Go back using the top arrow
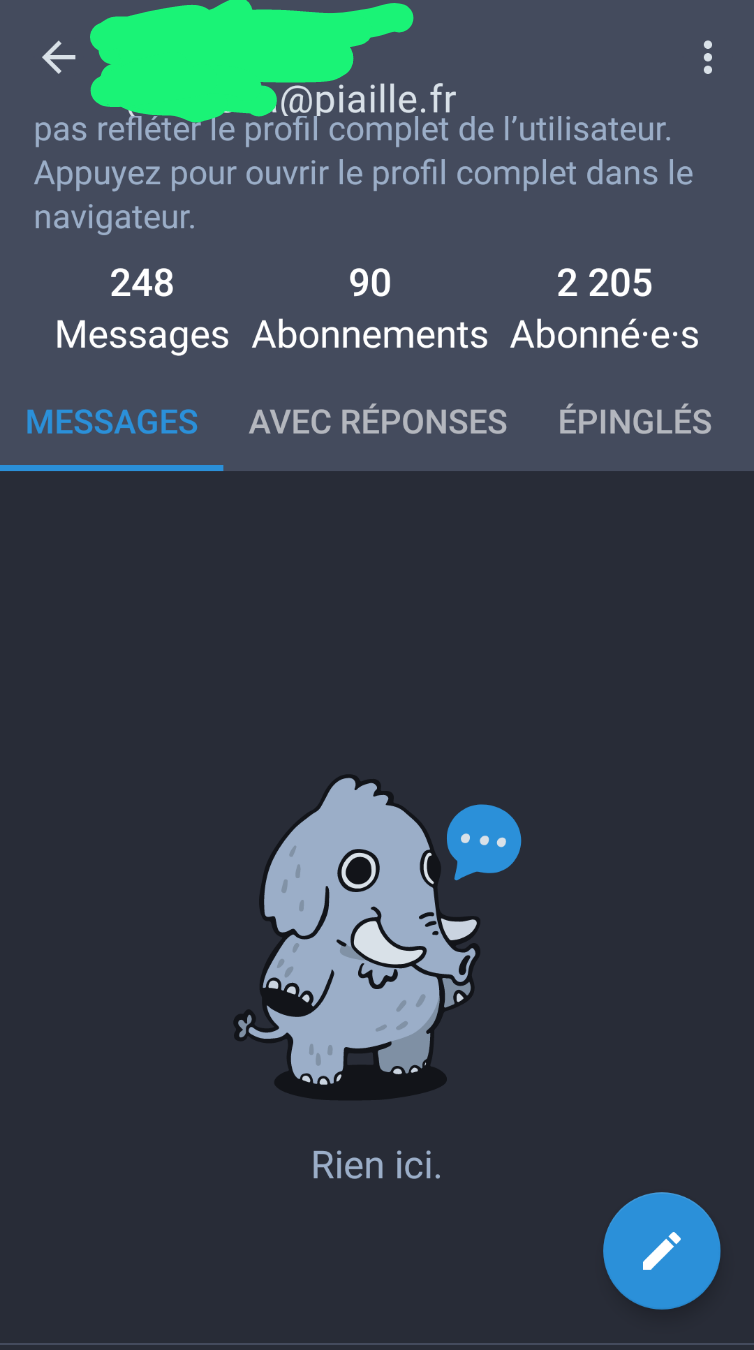The height and width of the screenshot is (1350, 754). (58, 58)
